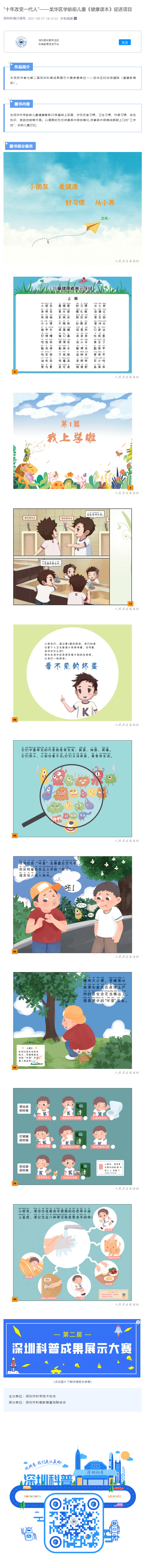This screenshot has height=1568, width=144.
Task: Tap the 关注 follow button
Action: [x=125, y=43]
